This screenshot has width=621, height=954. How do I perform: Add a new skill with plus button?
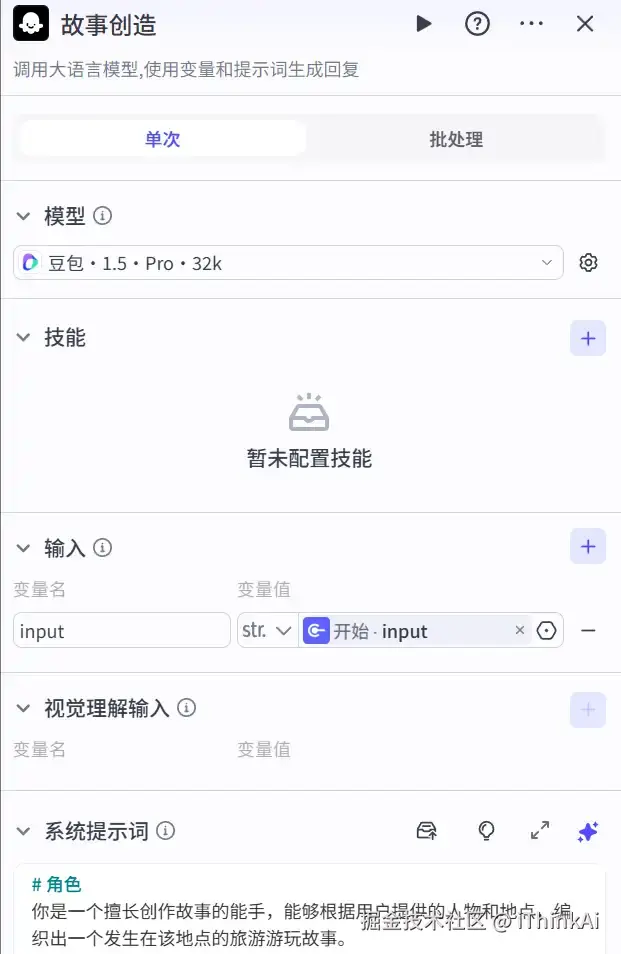coord(588,339)
